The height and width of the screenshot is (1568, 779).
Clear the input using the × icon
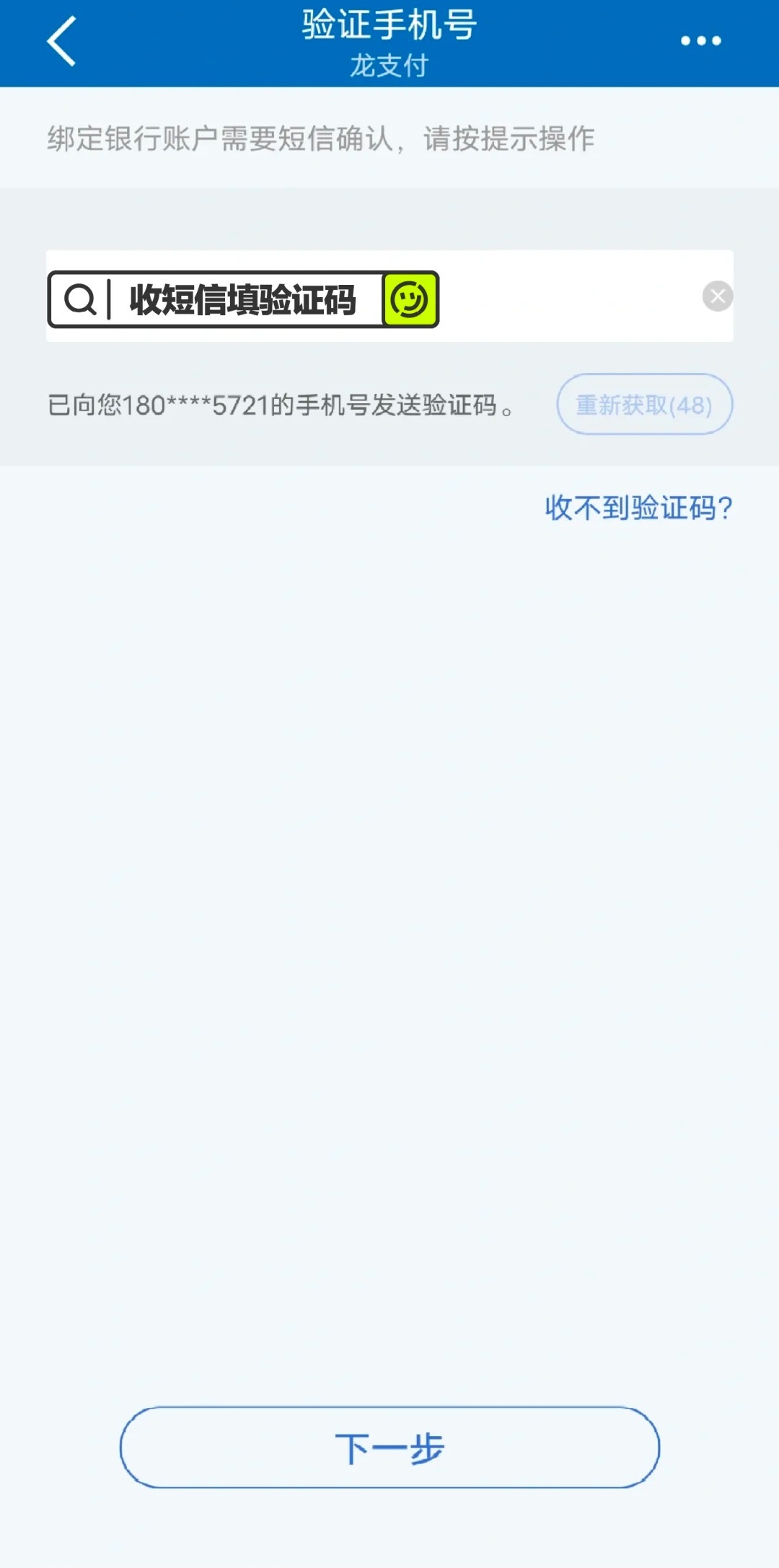coord(716,294)
